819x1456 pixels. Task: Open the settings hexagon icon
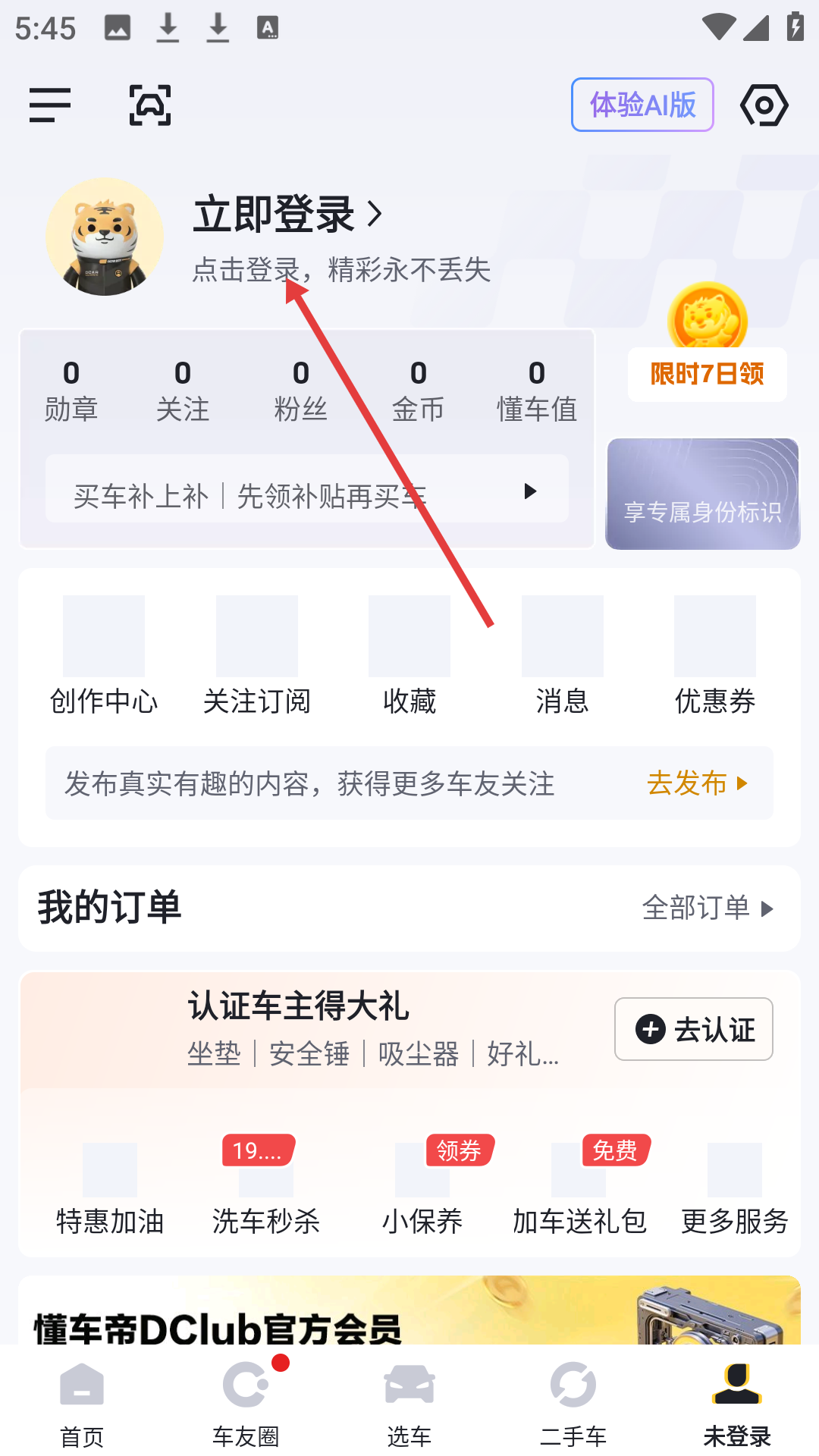pyautogui.click(x=764, y=105)
